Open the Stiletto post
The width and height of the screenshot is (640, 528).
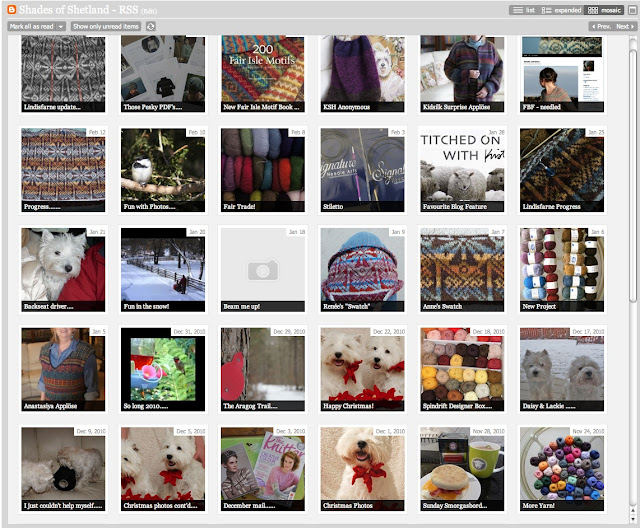click(x=362, y=168)
